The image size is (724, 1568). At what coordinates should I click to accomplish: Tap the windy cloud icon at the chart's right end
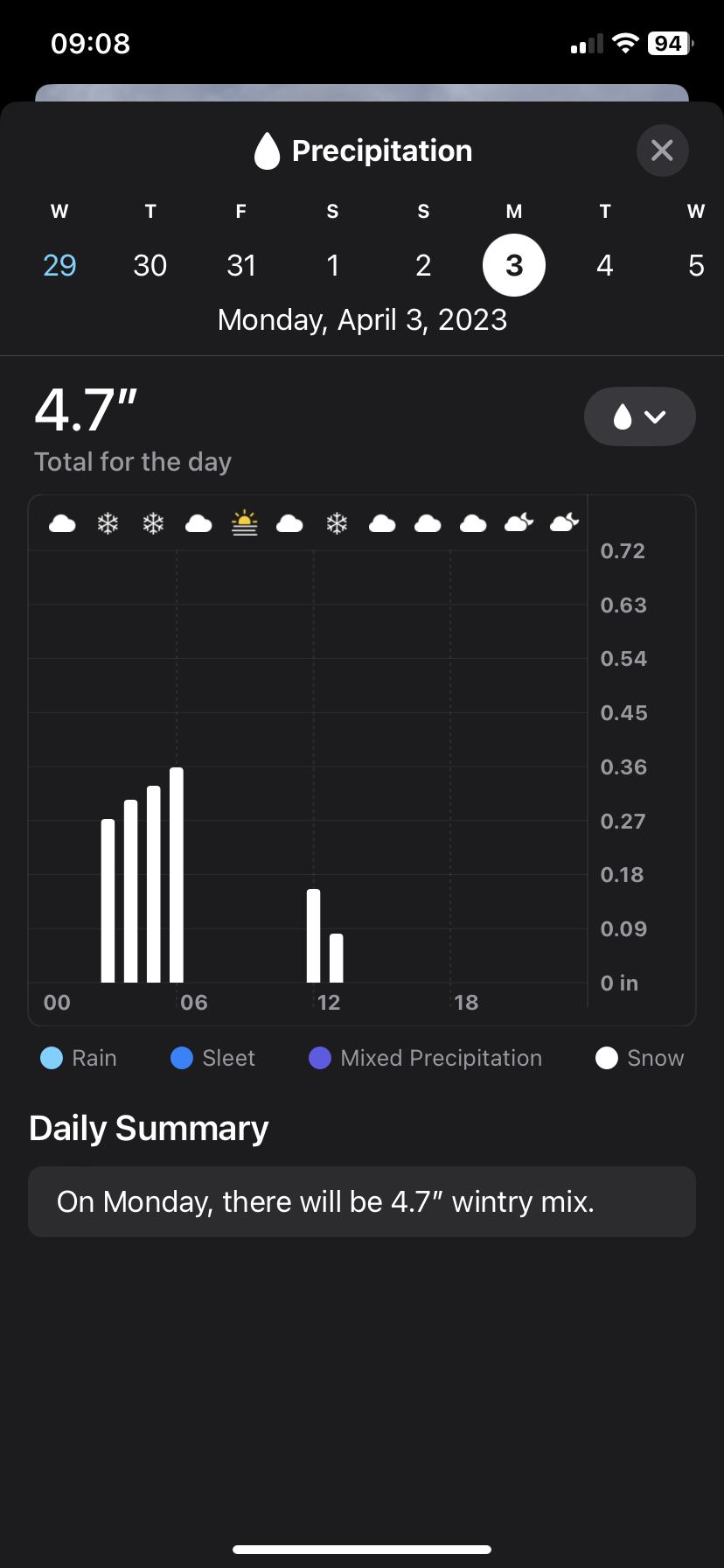click(x=564, y=522)
